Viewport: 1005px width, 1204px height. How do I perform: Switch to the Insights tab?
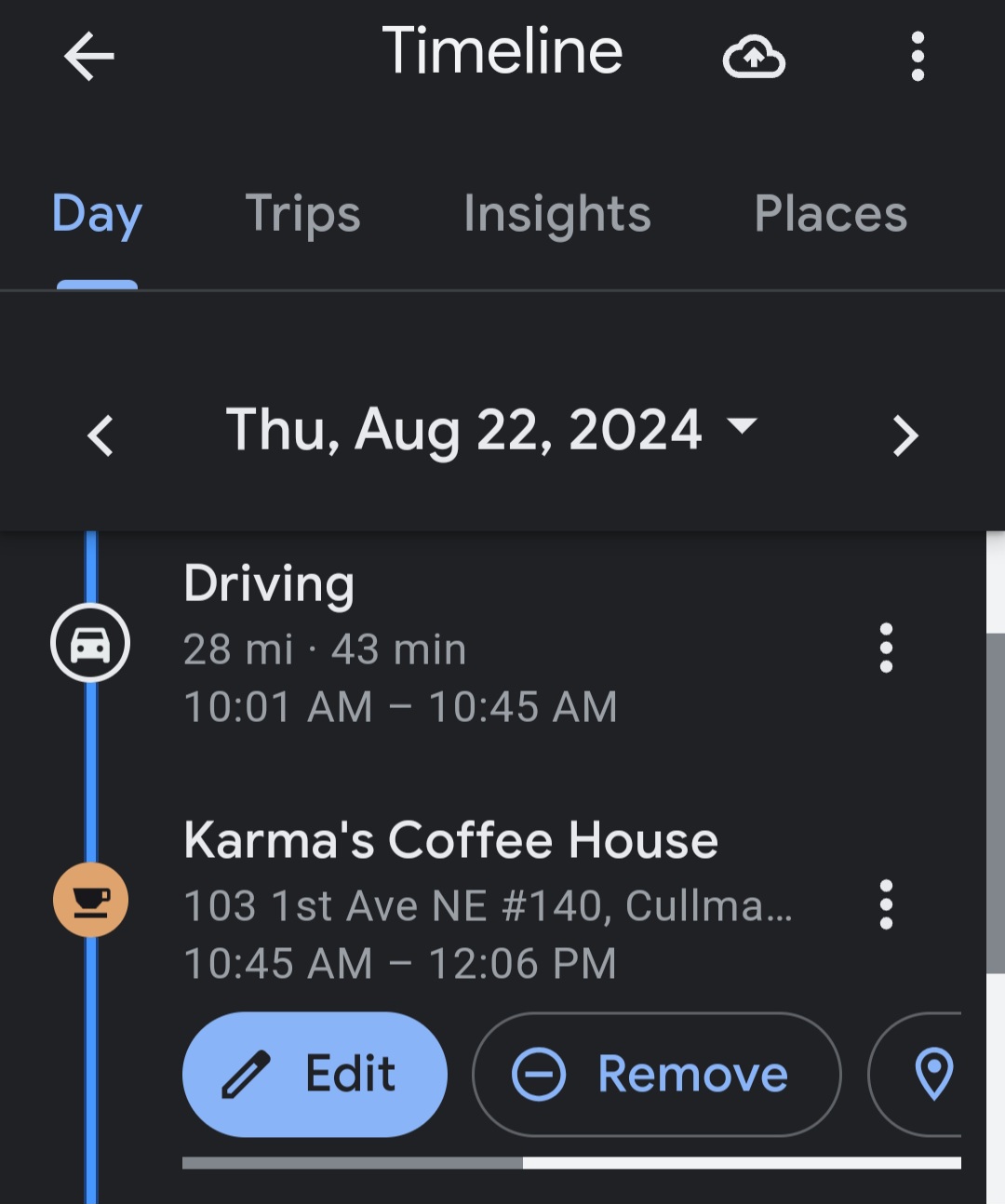[x=556, y=214]
